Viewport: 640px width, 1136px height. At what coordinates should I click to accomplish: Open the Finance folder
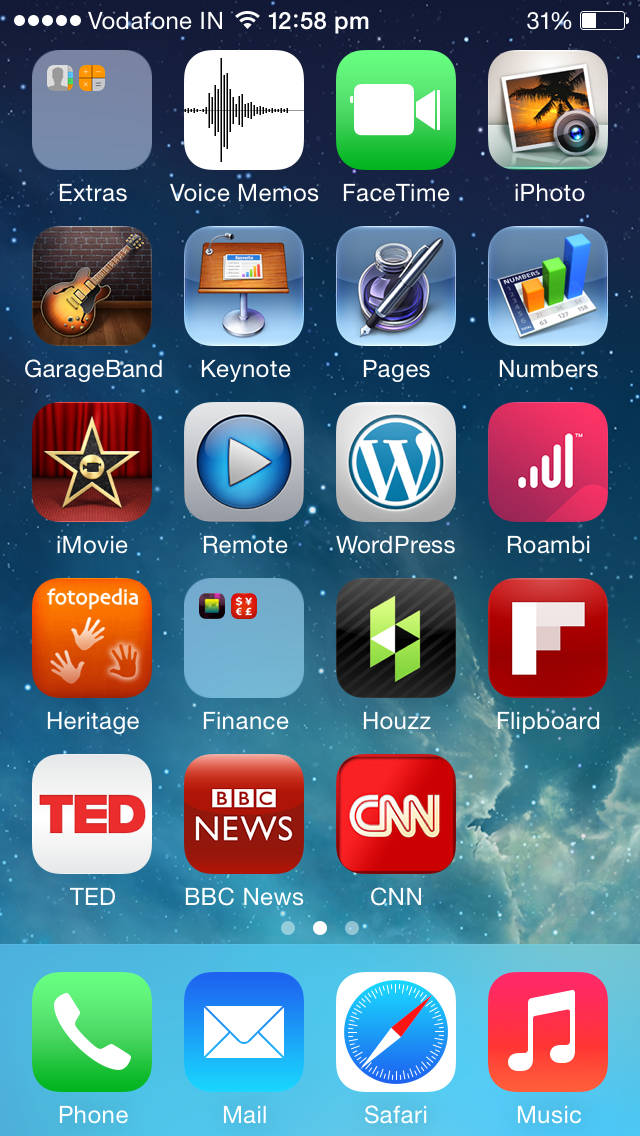pos(244,638)
